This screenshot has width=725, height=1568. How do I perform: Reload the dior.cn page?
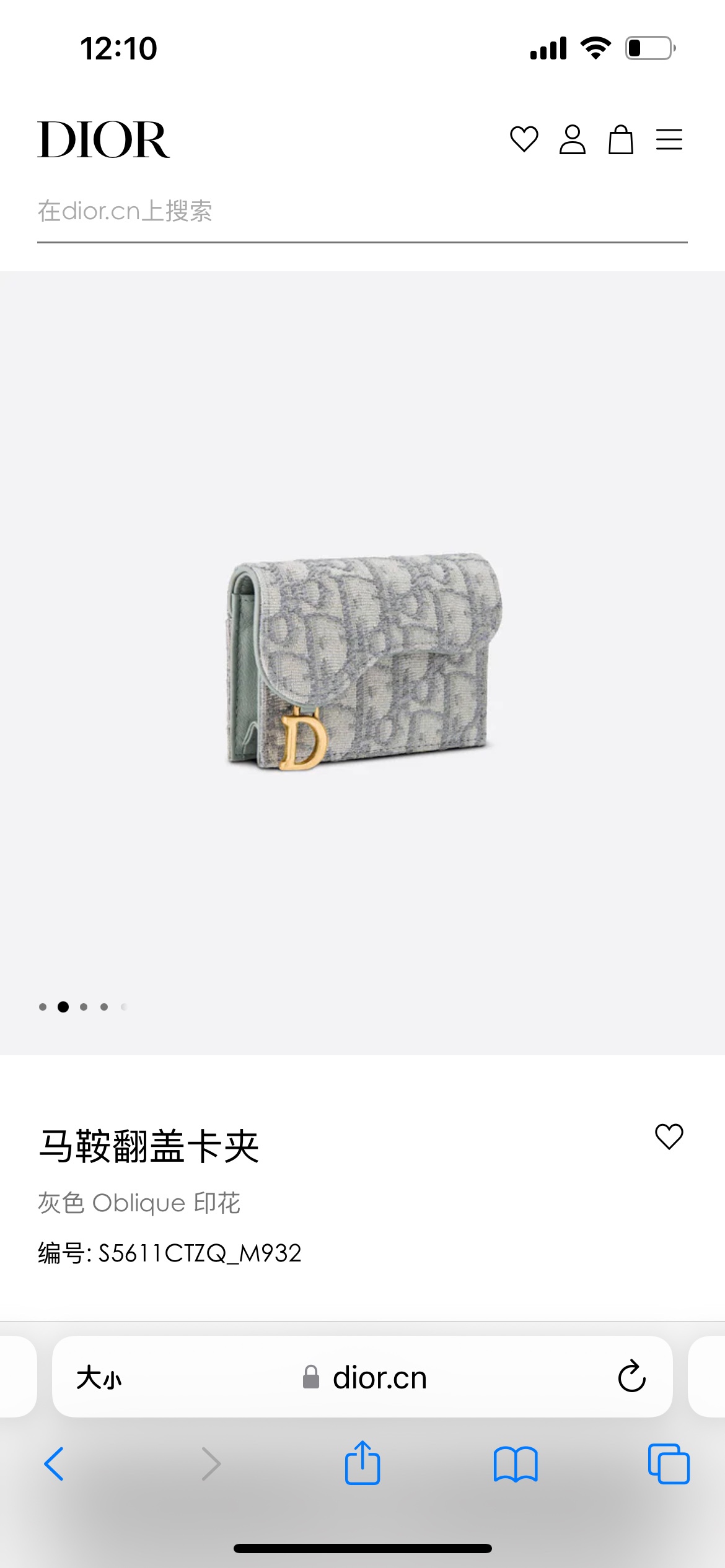click(x=631, y=1377)
